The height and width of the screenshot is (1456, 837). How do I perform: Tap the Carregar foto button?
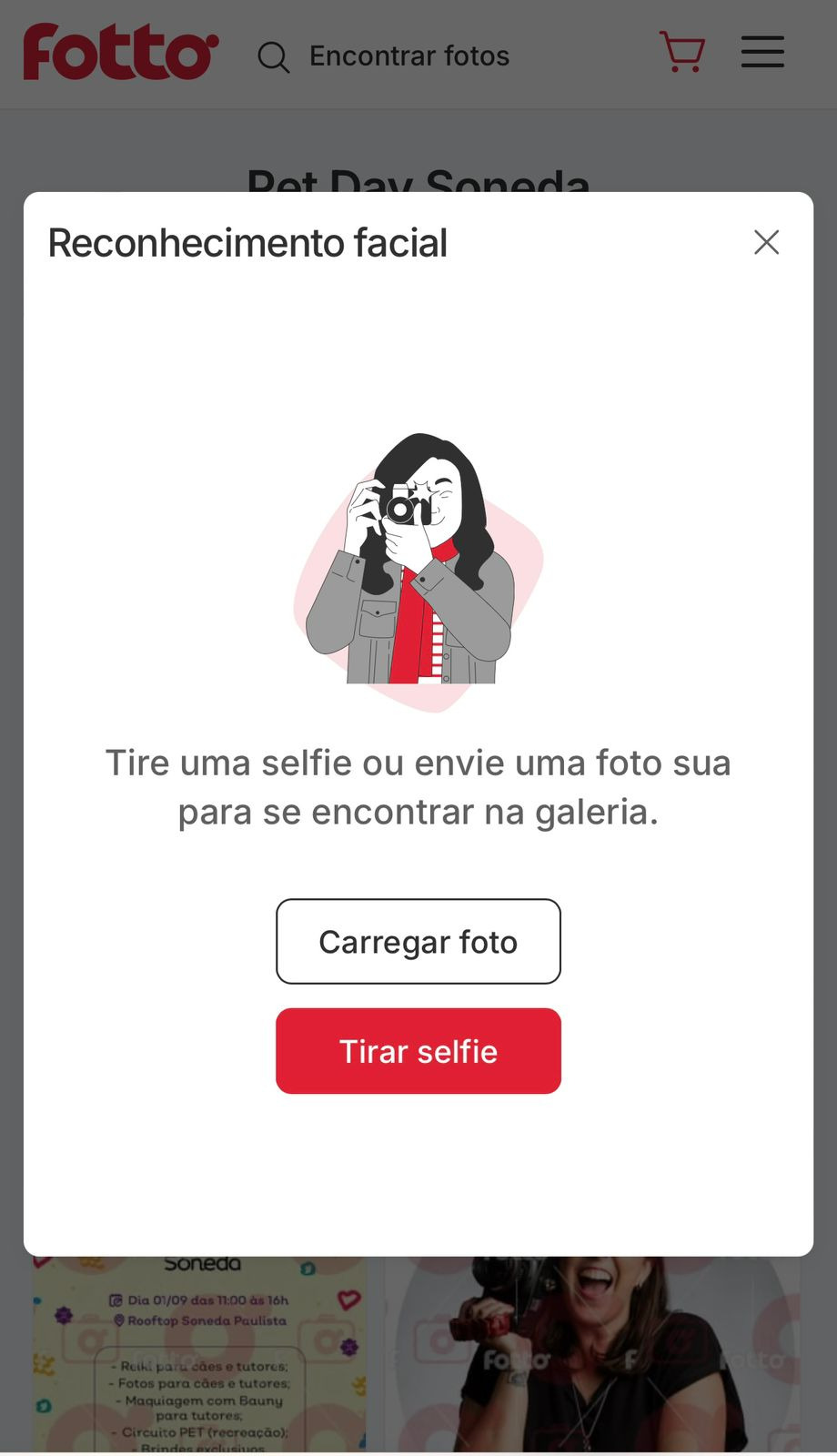click(x=418, y=941)
